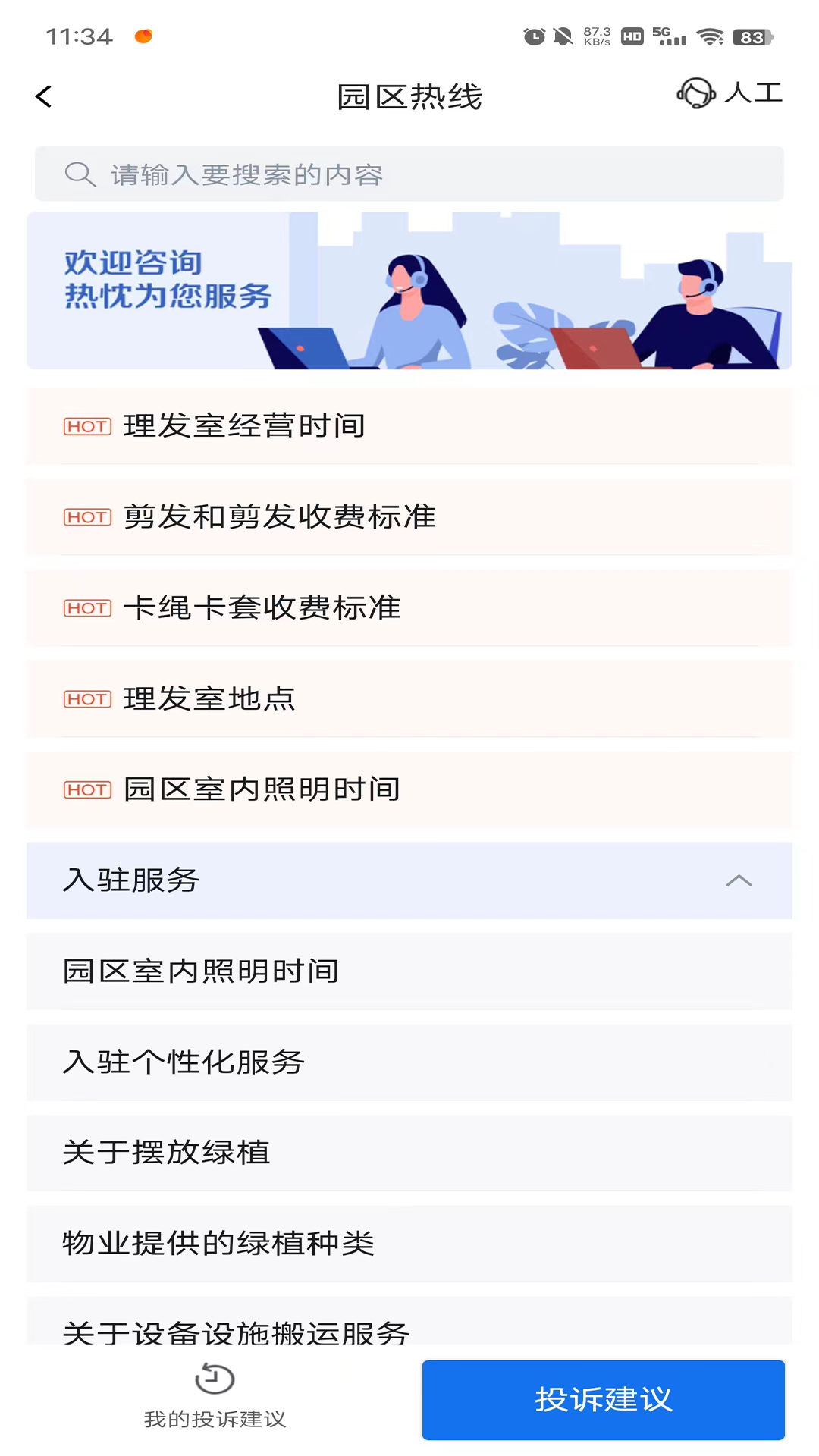Open hot question 理发室地点
Image resolution: width=819 pixels, height=1456 pixels.
[409, 699]
